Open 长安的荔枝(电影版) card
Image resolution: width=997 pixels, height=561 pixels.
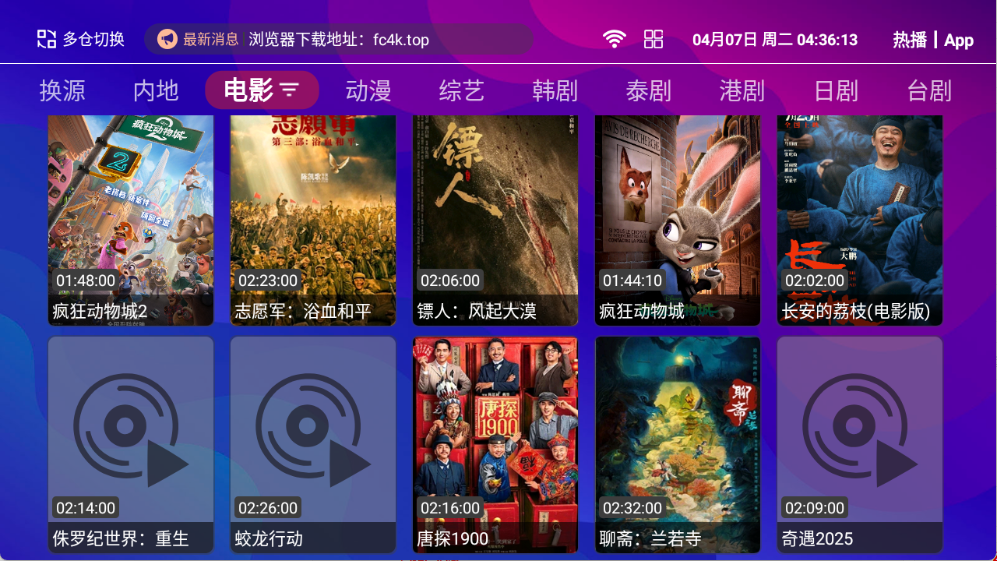click(x=860, y=220)
